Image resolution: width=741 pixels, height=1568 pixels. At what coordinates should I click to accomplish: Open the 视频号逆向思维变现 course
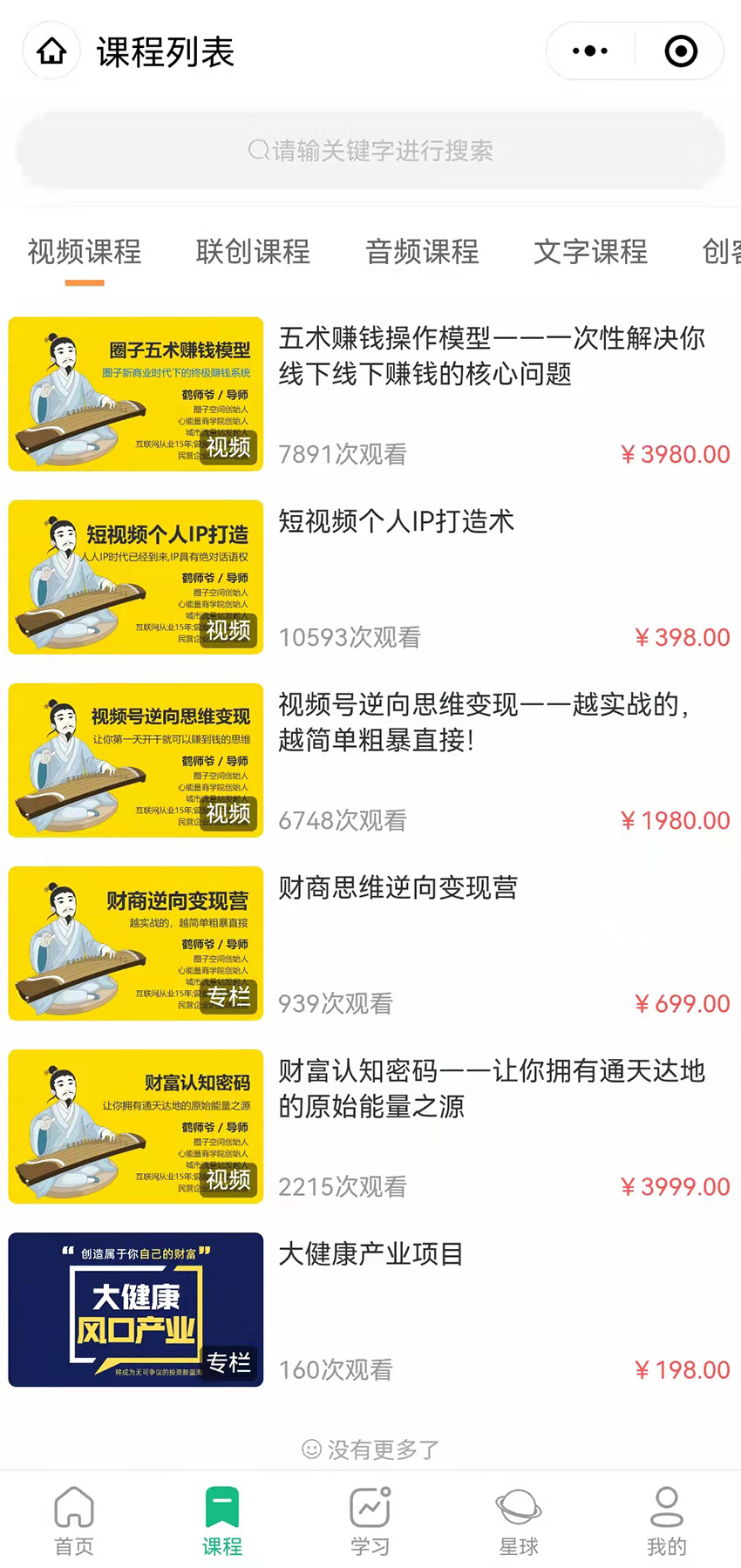click(x=484, y=722)
